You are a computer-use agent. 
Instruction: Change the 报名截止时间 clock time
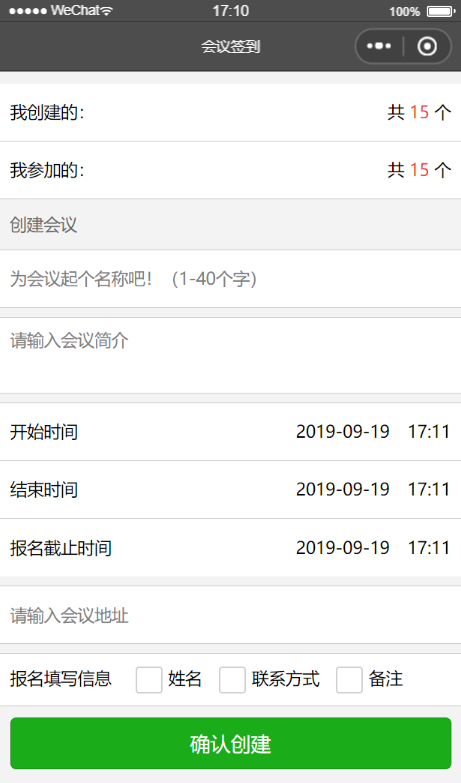(429, 548)
